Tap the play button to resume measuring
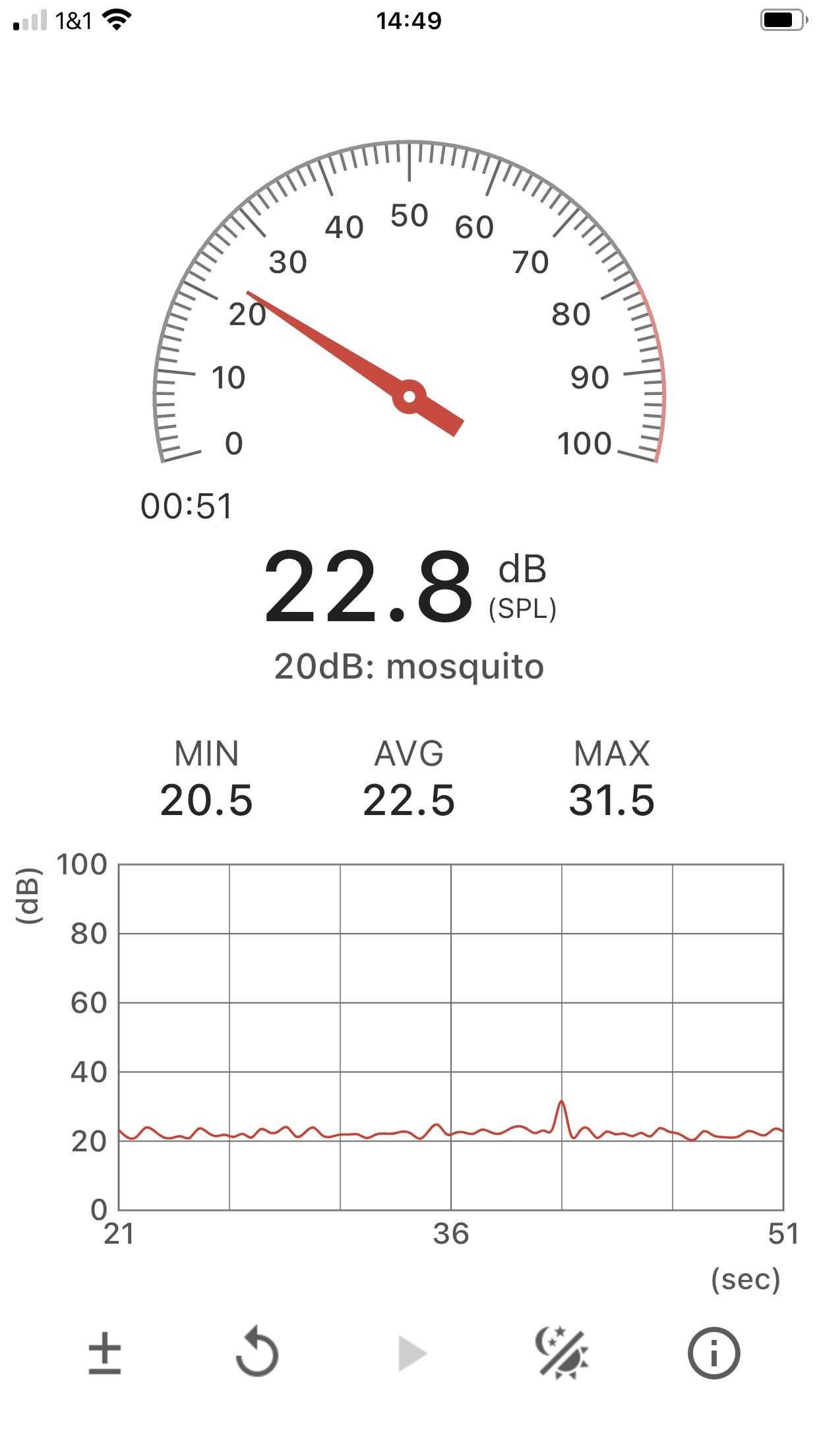 tap(413, 1354)
